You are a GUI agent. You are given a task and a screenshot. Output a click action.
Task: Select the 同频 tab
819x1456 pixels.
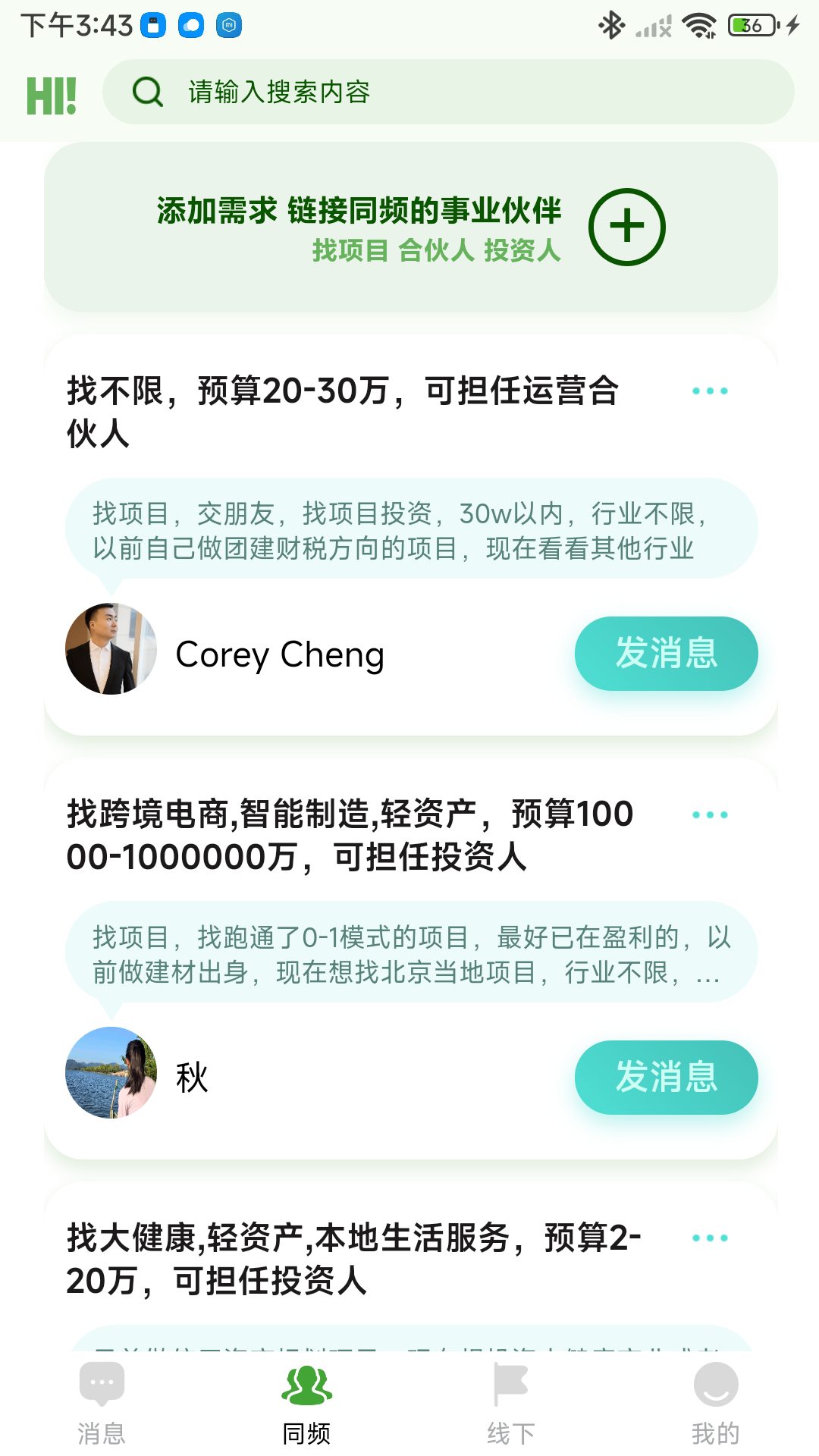point(306,1403)
